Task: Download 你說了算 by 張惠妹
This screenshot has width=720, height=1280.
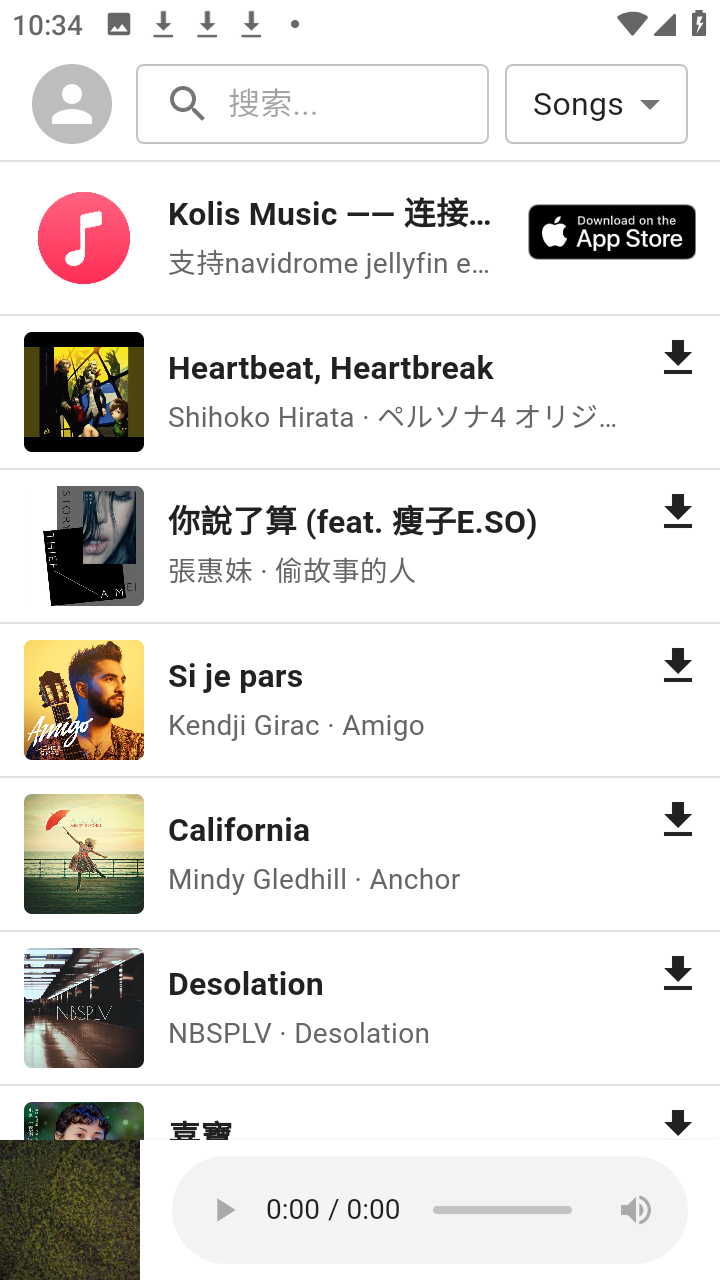Action: pos(677,512)
